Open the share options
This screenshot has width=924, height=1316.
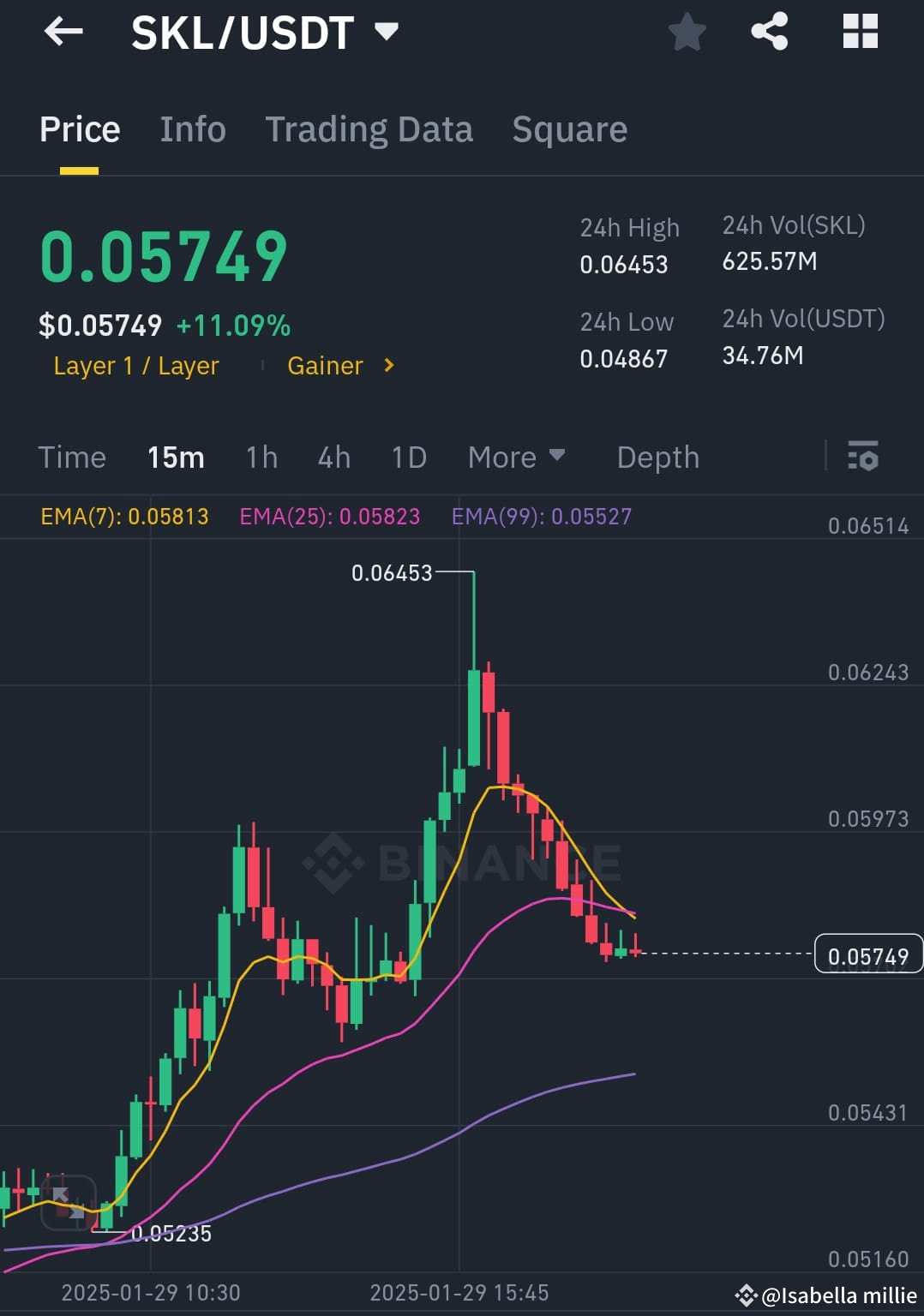click(x=769, y=32)
